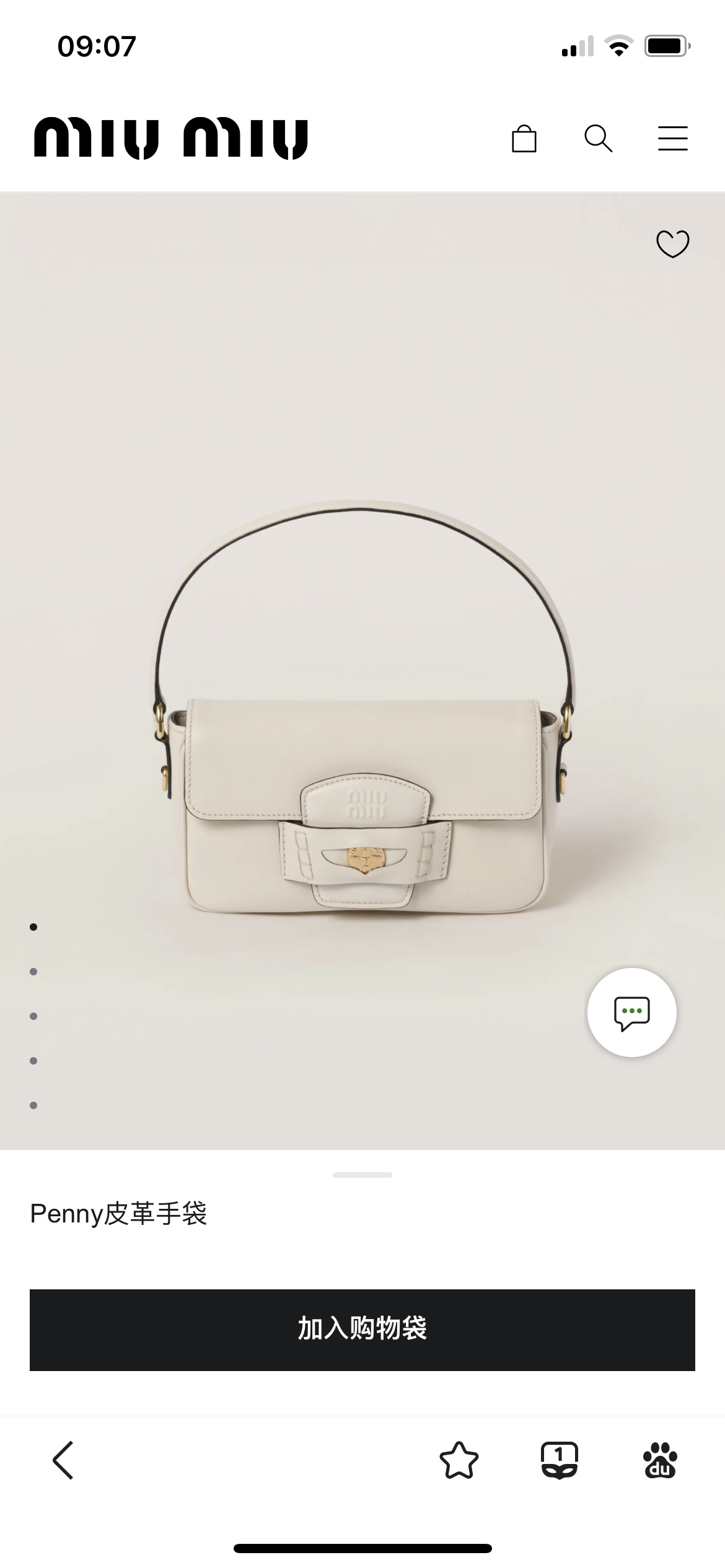Add Penny bag to wishlist heart
The image size is (725, 1568).
[x=672, y=243]
